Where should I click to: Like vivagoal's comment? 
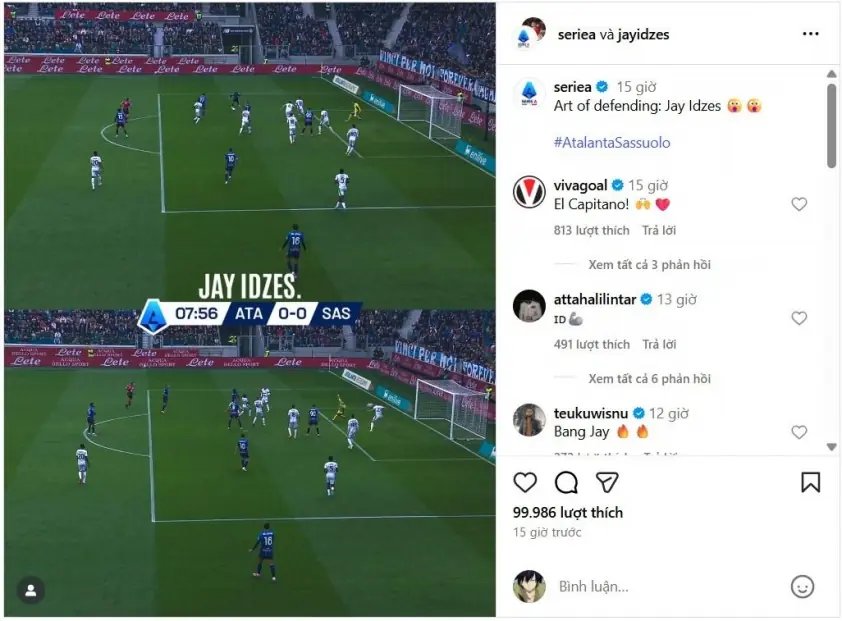click(x=799, y=204)
